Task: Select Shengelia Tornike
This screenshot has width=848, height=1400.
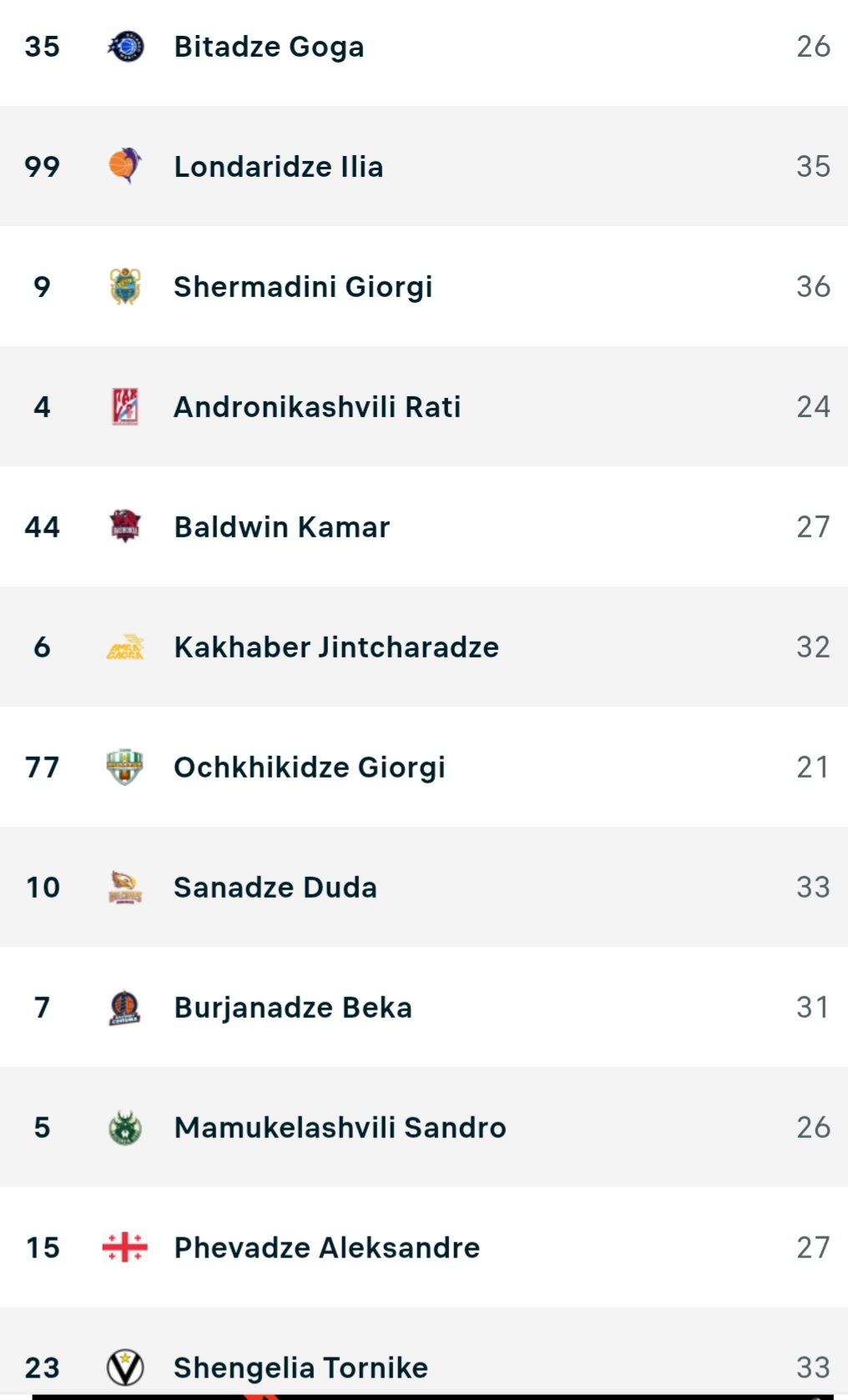Action: coord(424,1352)
